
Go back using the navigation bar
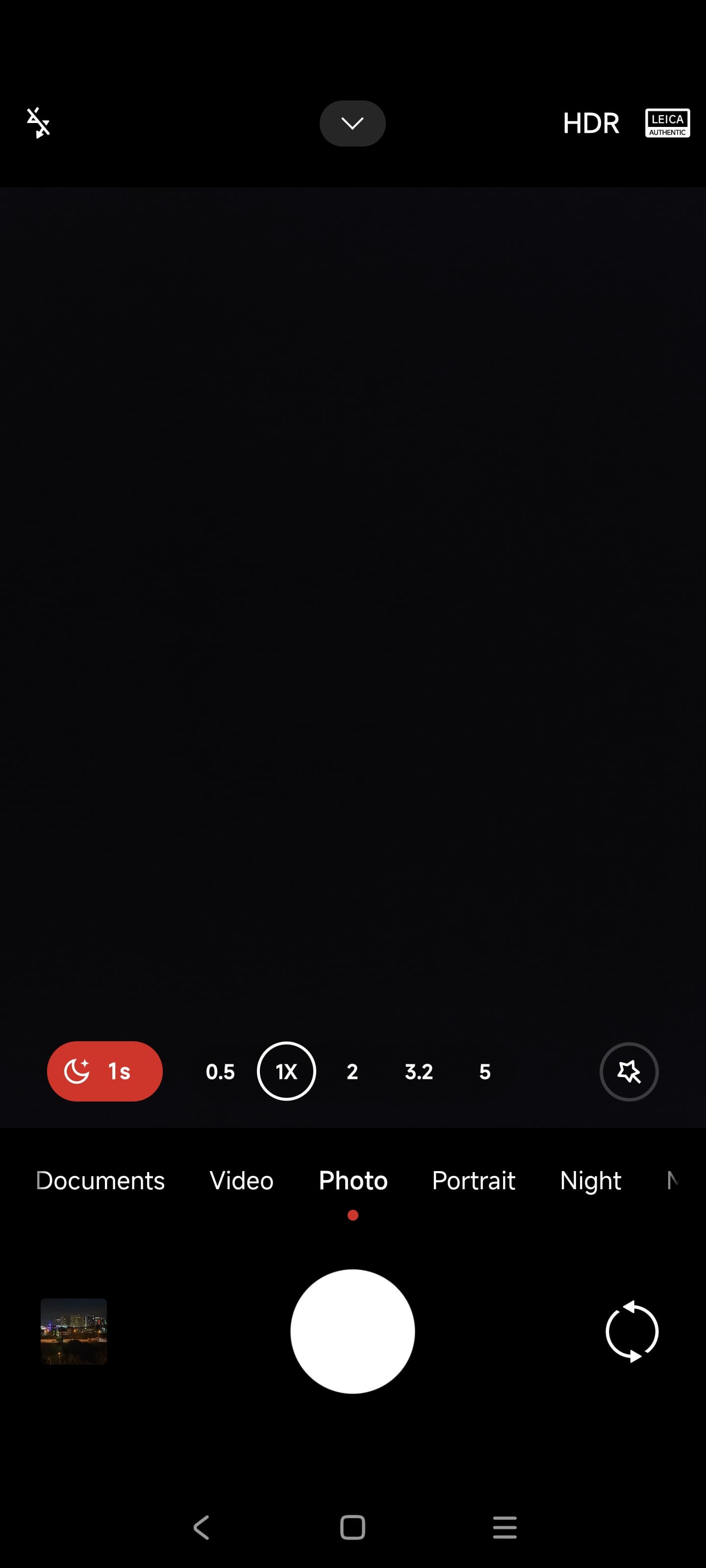202,1527
